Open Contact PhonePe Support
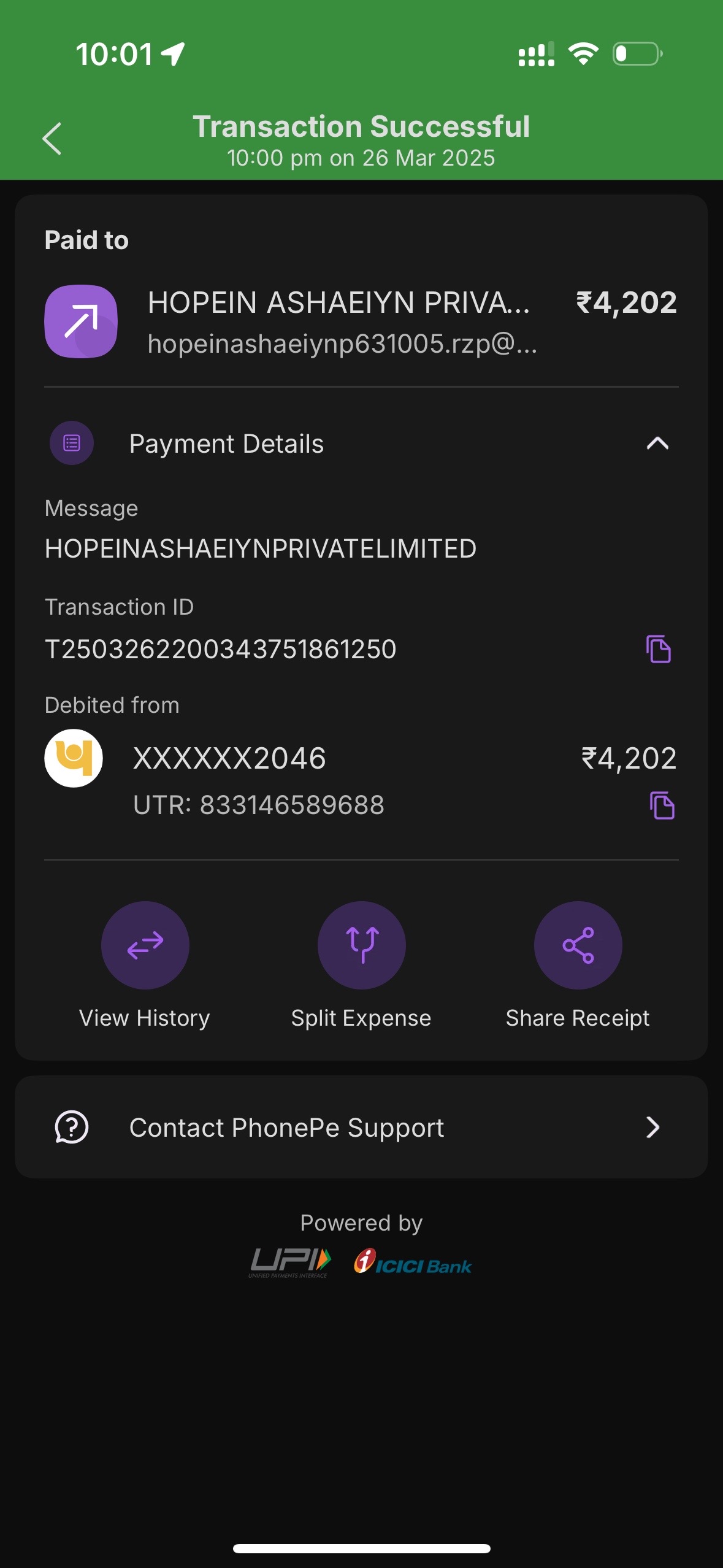 pos(361,1127)
